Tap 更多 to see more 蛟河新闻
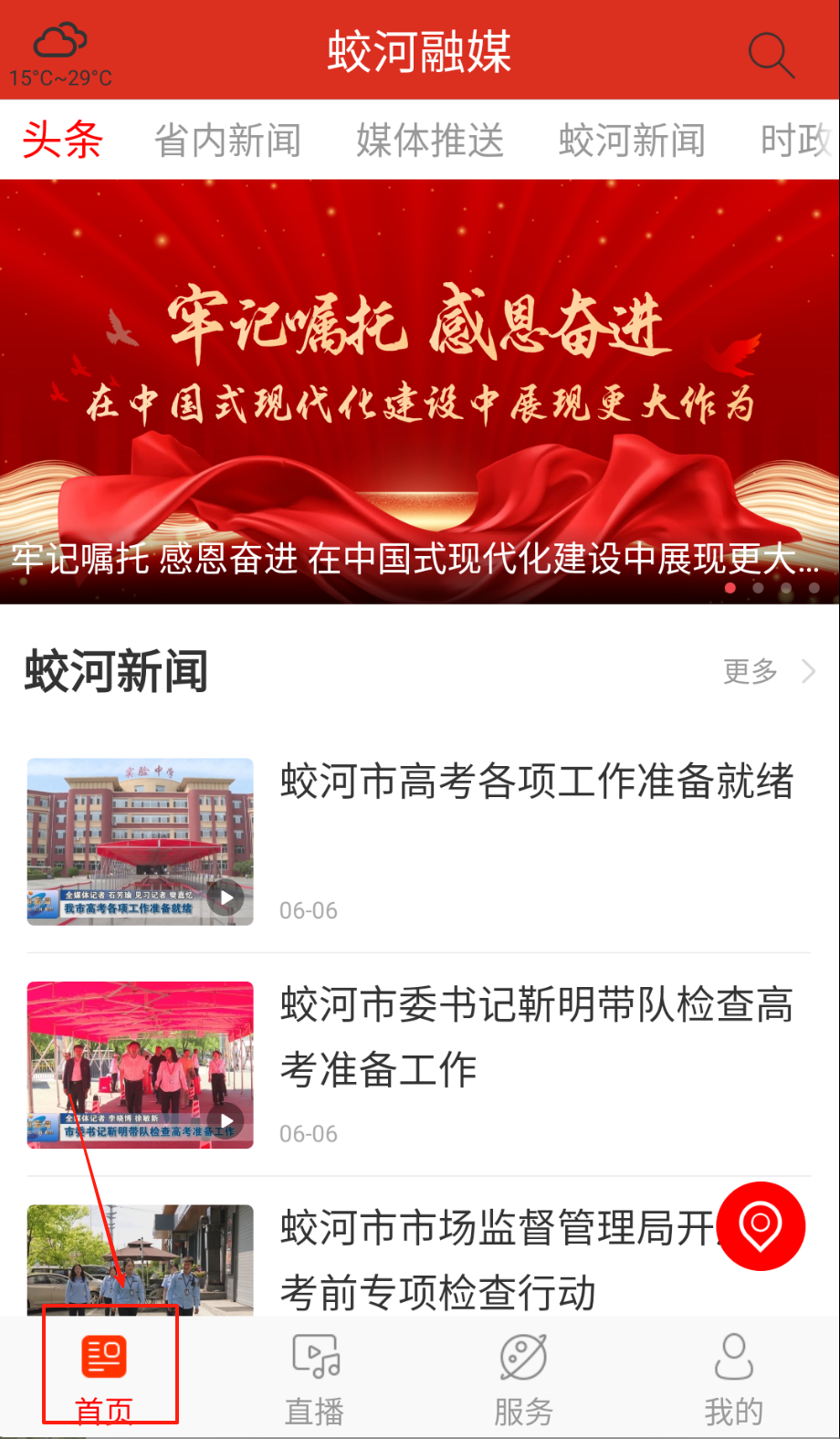 point(768,672)
